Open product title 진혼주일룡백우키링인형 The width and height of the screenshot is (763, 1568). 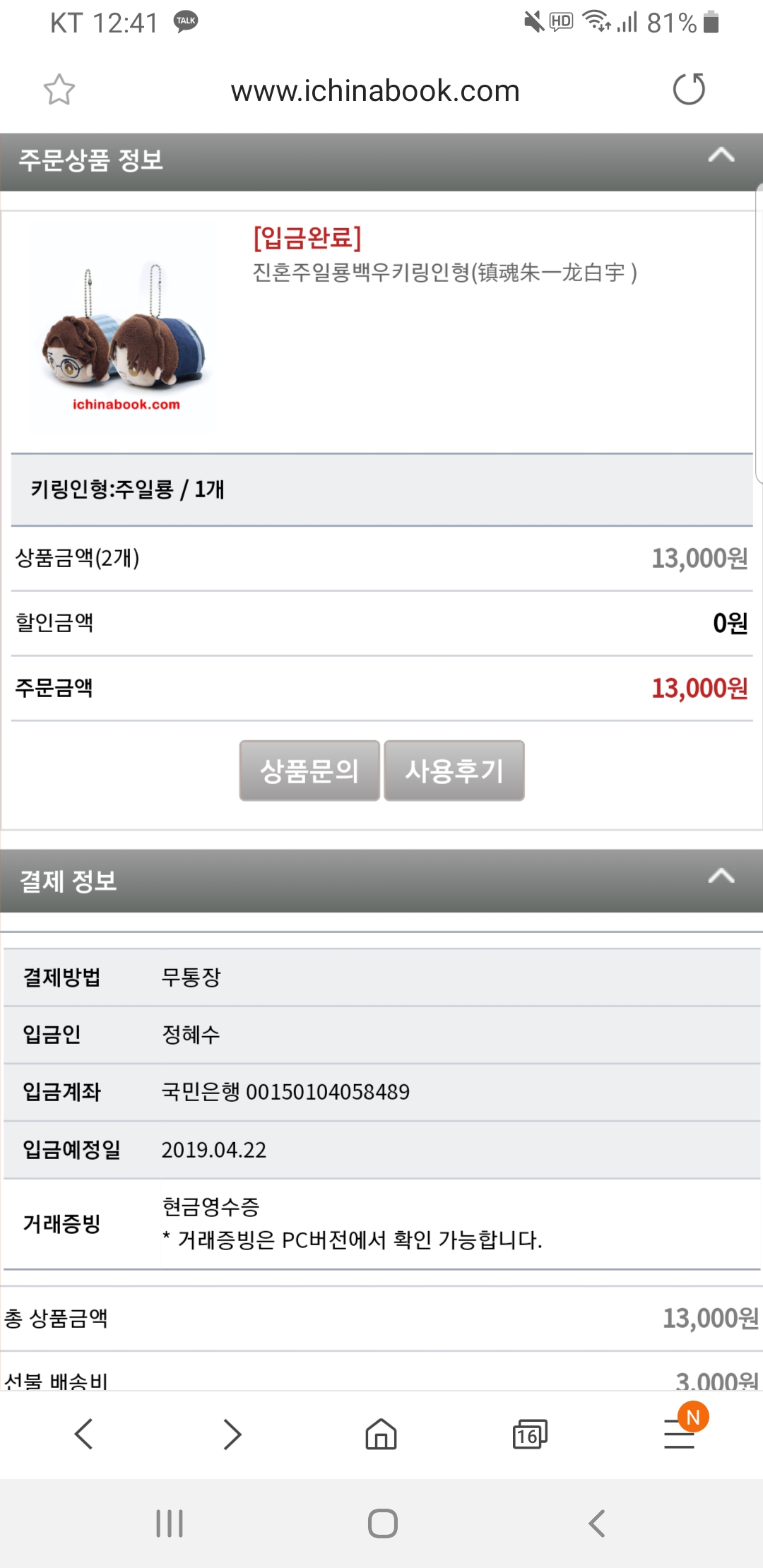445,273
